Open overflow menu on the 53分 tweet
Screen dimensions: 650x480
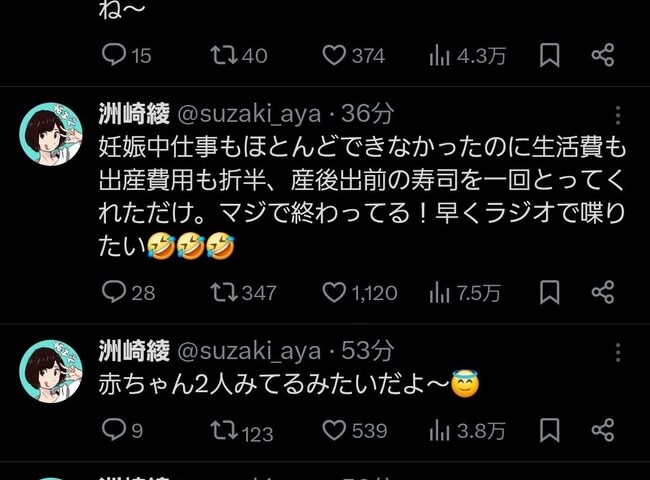click(x=619, y=352)
